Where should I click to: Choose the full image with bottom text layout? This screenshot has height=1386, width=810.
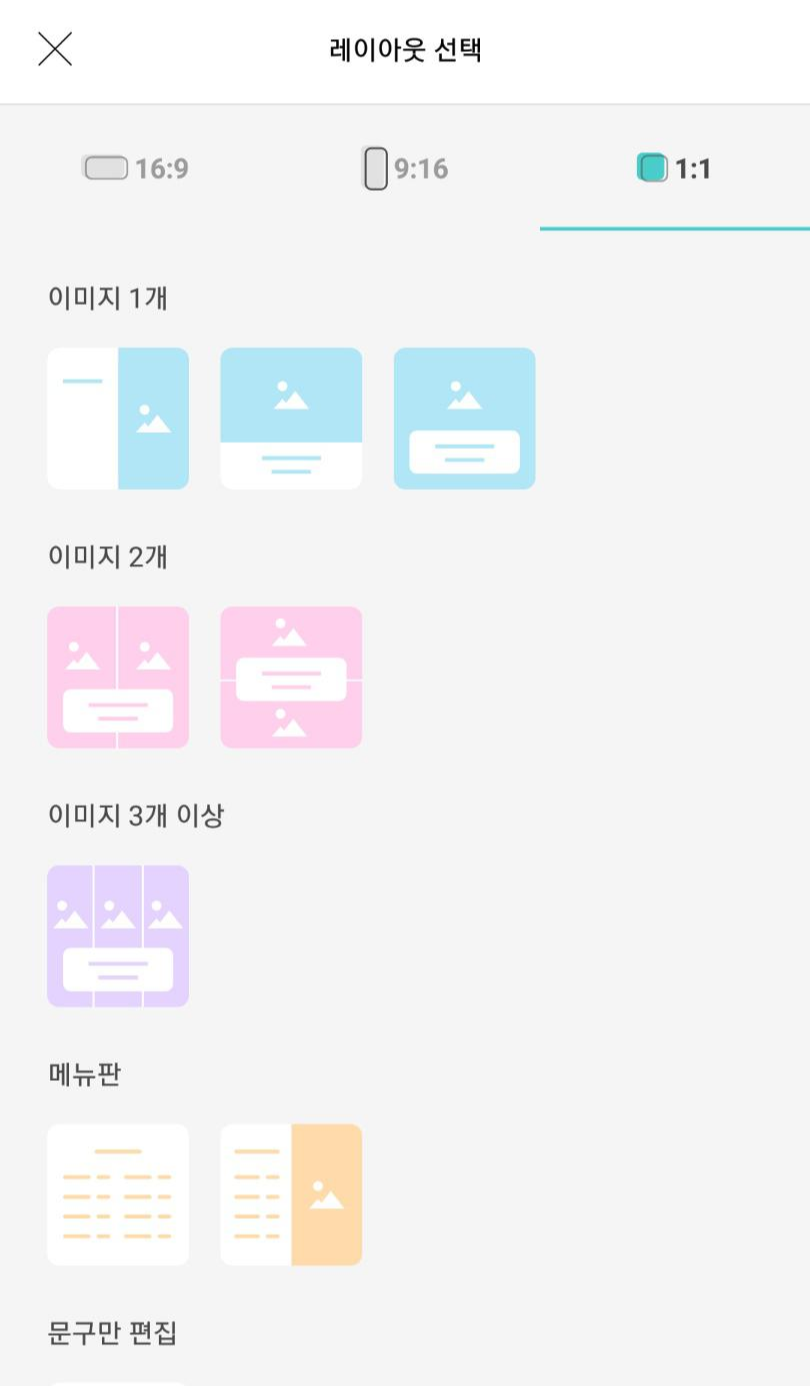point(291,418)
